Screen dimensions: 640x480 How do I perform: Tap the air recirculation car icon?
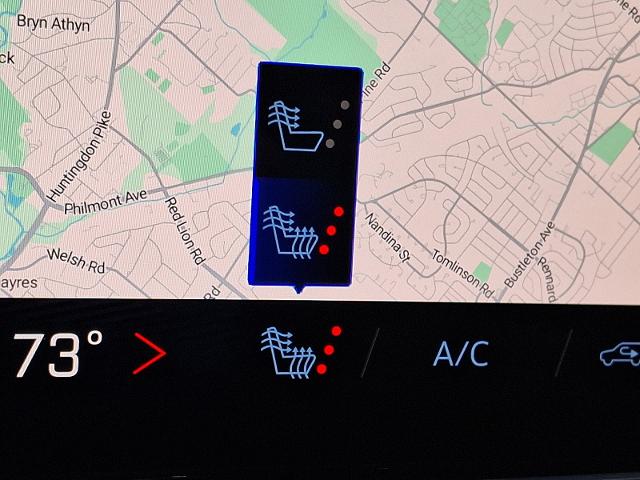(620, 353)
